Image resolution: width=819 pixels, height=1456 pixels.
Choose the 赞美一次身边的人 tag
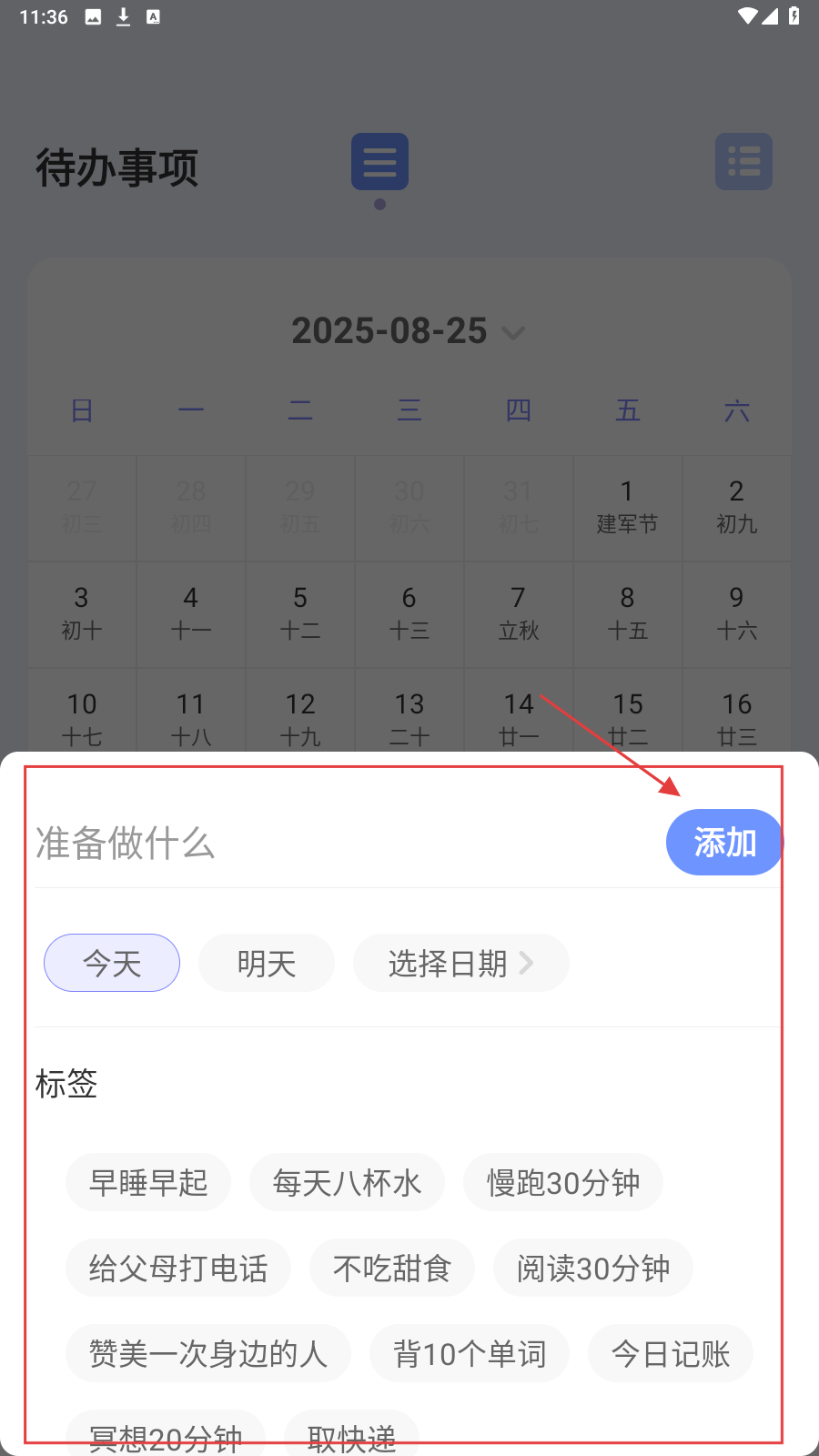coord(208,1354)
